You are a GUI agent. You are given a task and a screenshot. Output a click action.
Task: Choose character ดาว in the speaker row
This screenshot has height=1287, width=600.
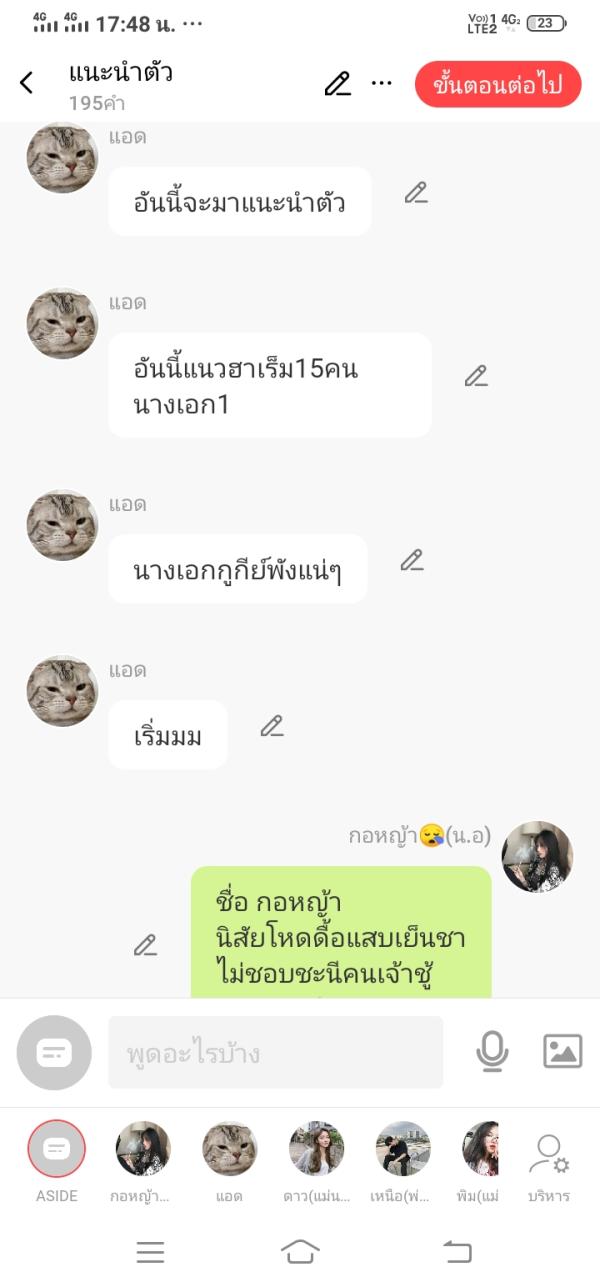pos(316,1149)
